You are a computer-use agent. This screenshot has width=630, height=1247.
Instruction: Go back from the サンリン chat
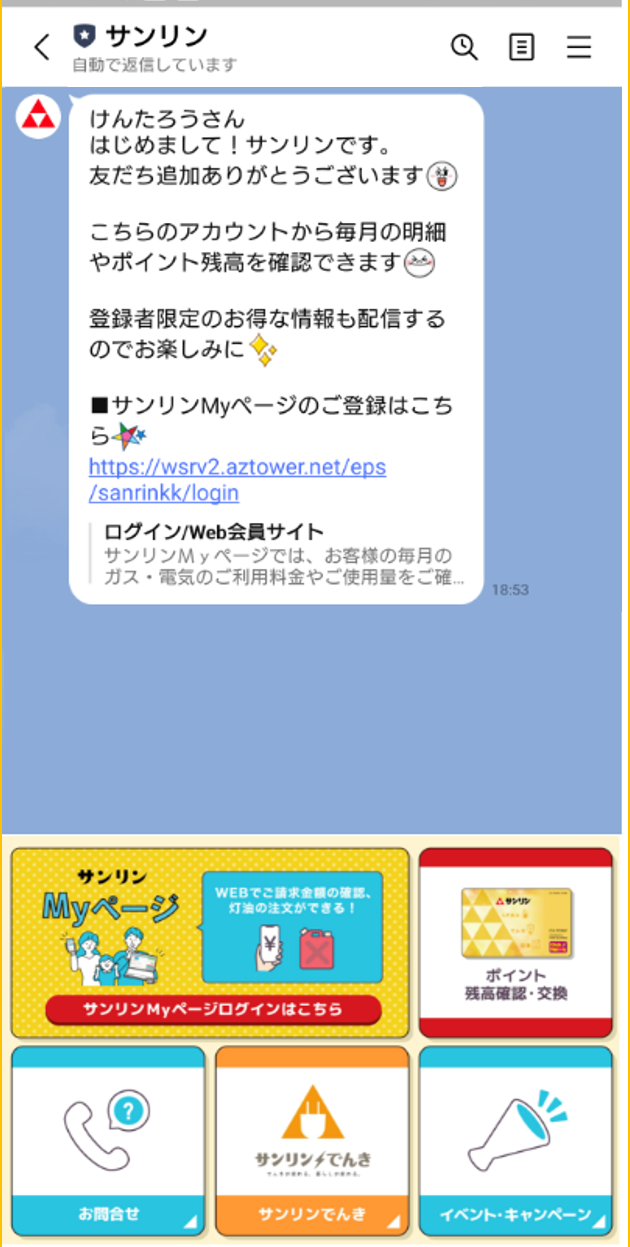[x=41, y=48]
